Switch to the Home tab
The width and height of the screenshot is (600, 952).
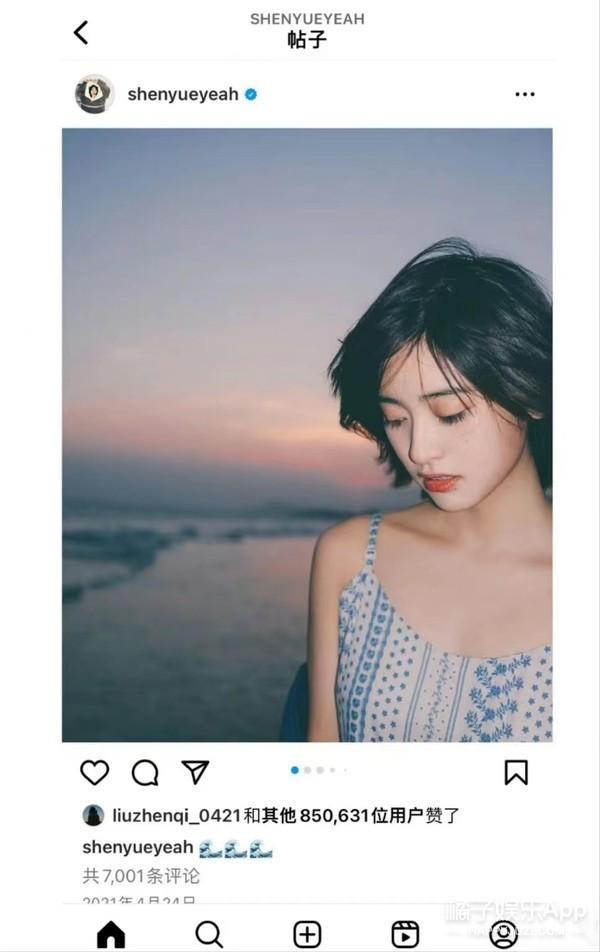coord(111,934)
